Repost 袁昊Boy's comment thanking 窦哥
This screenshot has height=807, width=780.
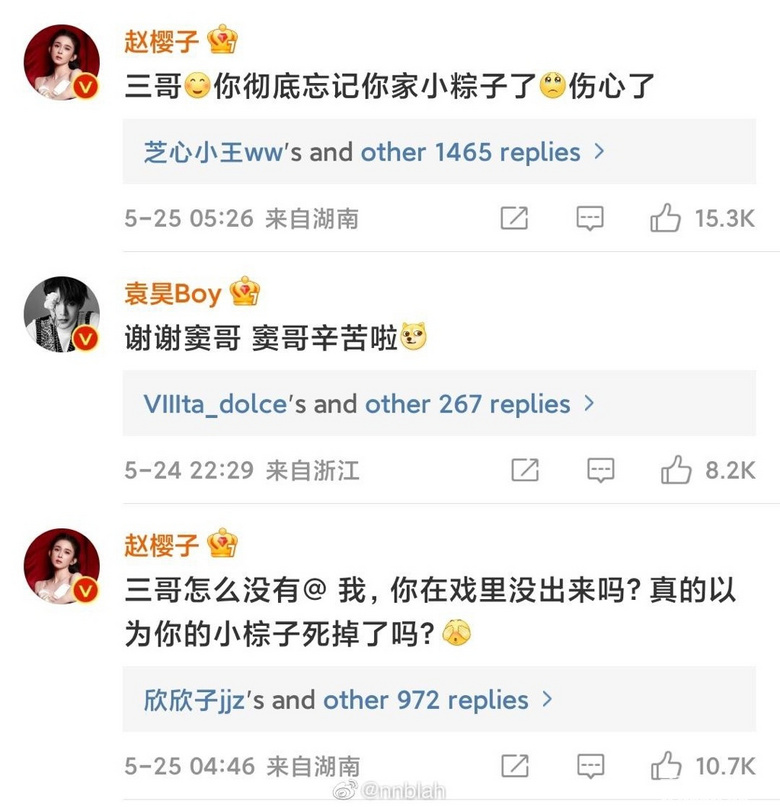pyautogui.click(x=525, y=469)
